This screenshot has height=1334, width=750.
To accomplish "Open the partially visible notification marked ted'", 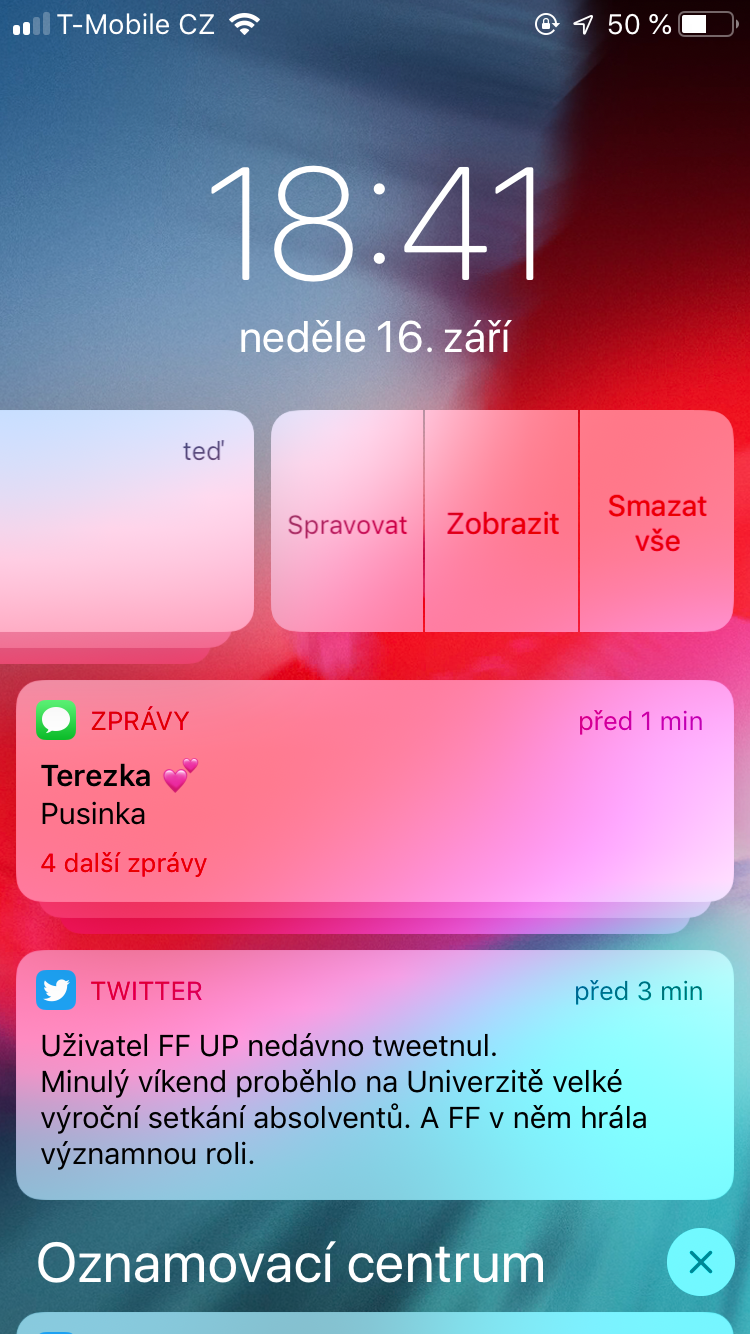I will (125, 520).
